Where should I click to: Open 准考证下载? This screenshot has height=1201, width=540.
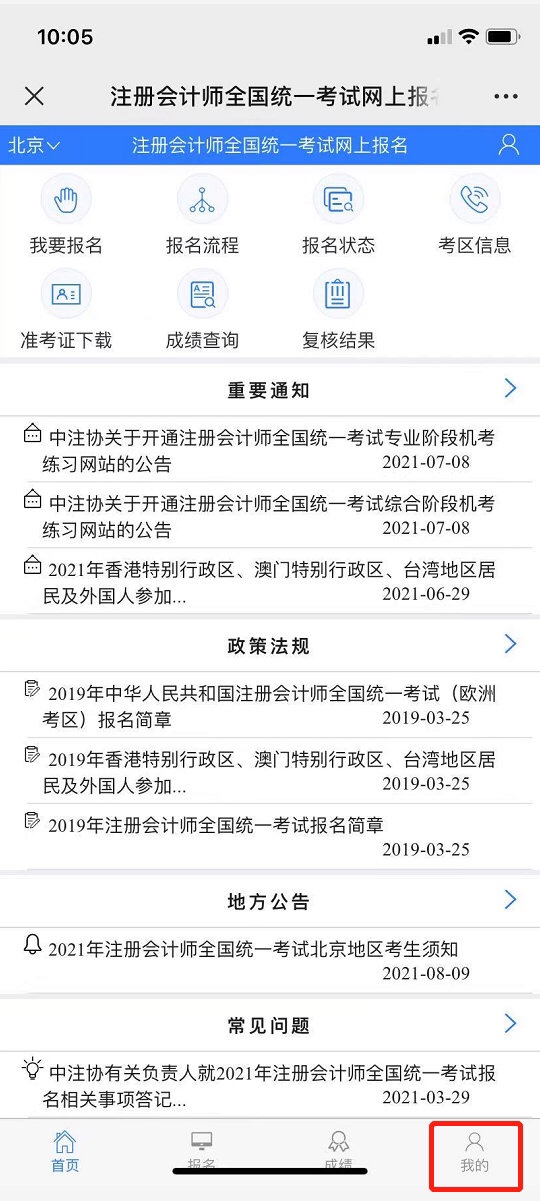click(66, 310)
